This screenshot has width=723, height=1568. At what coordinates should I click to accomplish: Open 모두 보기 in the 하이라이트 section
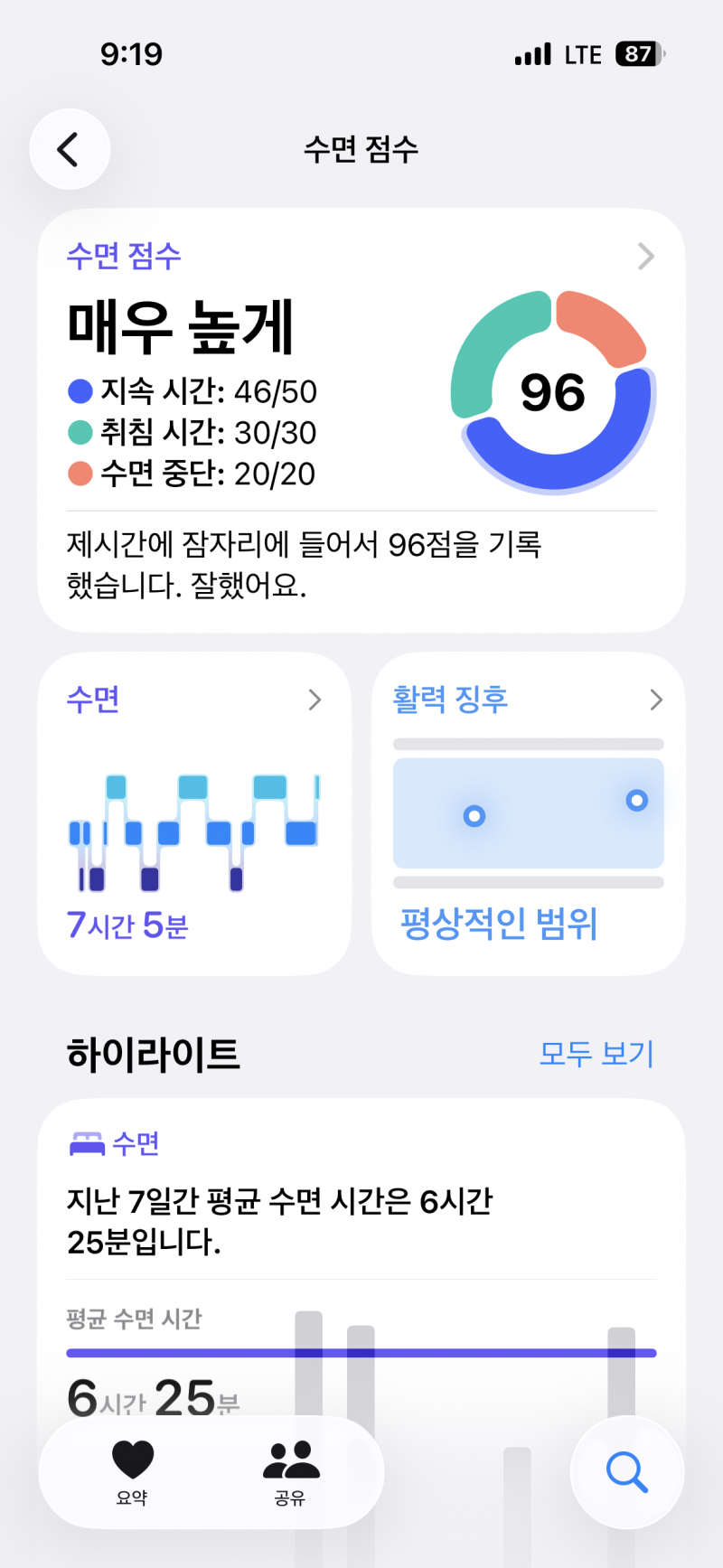tap(596, 1053)
